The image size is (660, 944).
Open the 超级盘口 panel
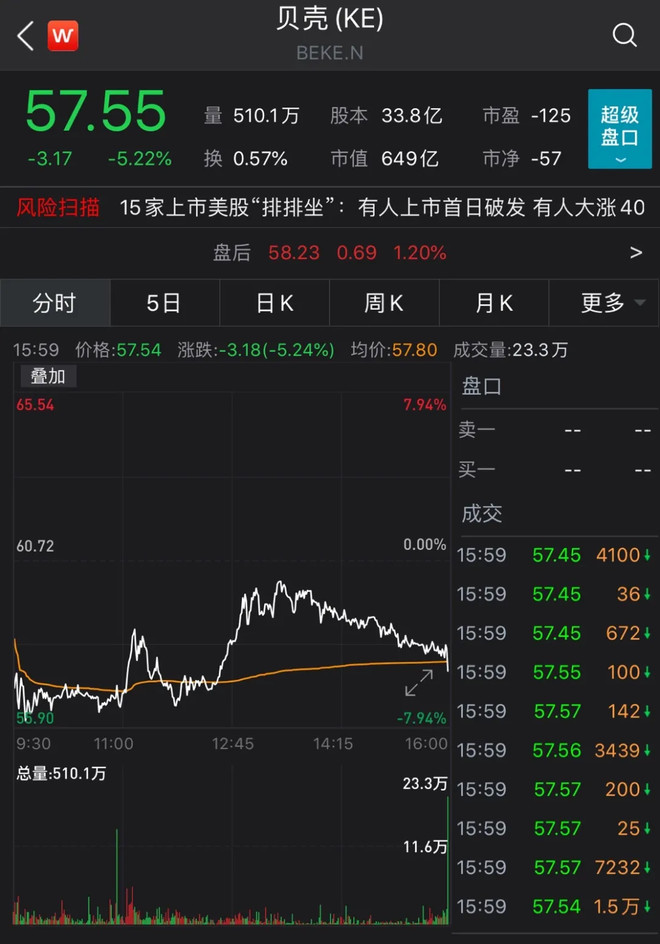tap(619, 129)
